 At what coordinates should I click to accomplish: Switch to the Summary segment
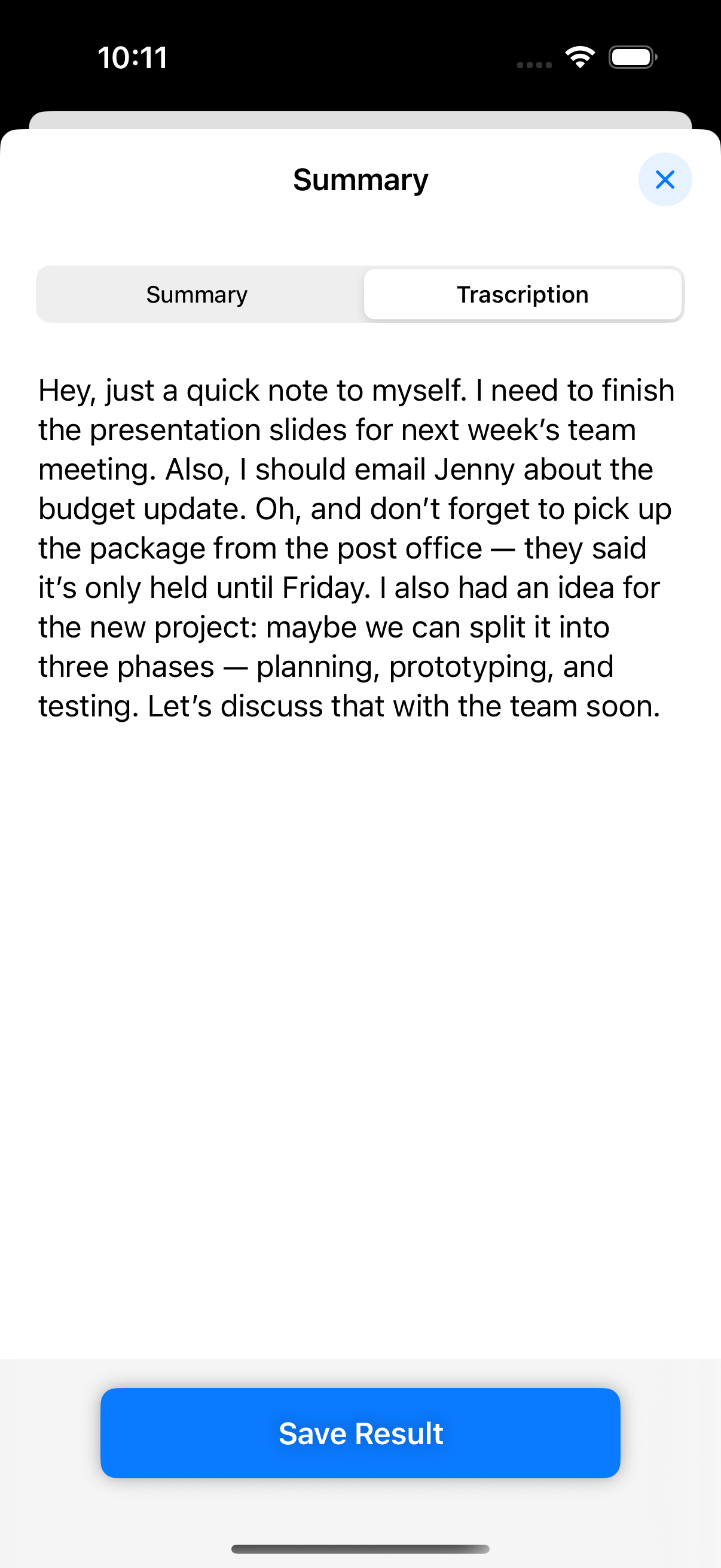[197, 295]
